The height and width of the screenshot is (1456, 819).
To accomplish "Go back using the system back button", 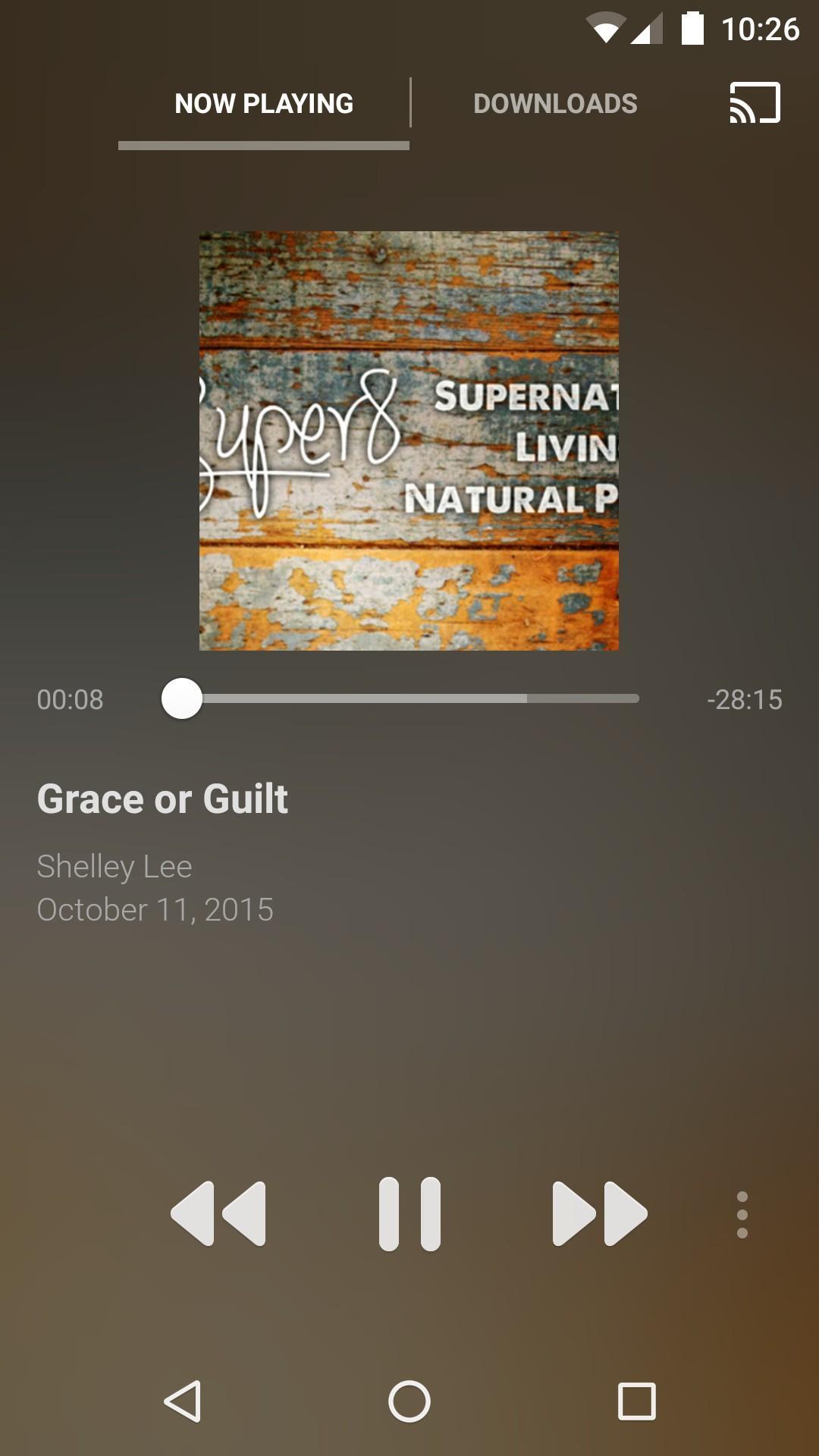I will (183, 1401).
